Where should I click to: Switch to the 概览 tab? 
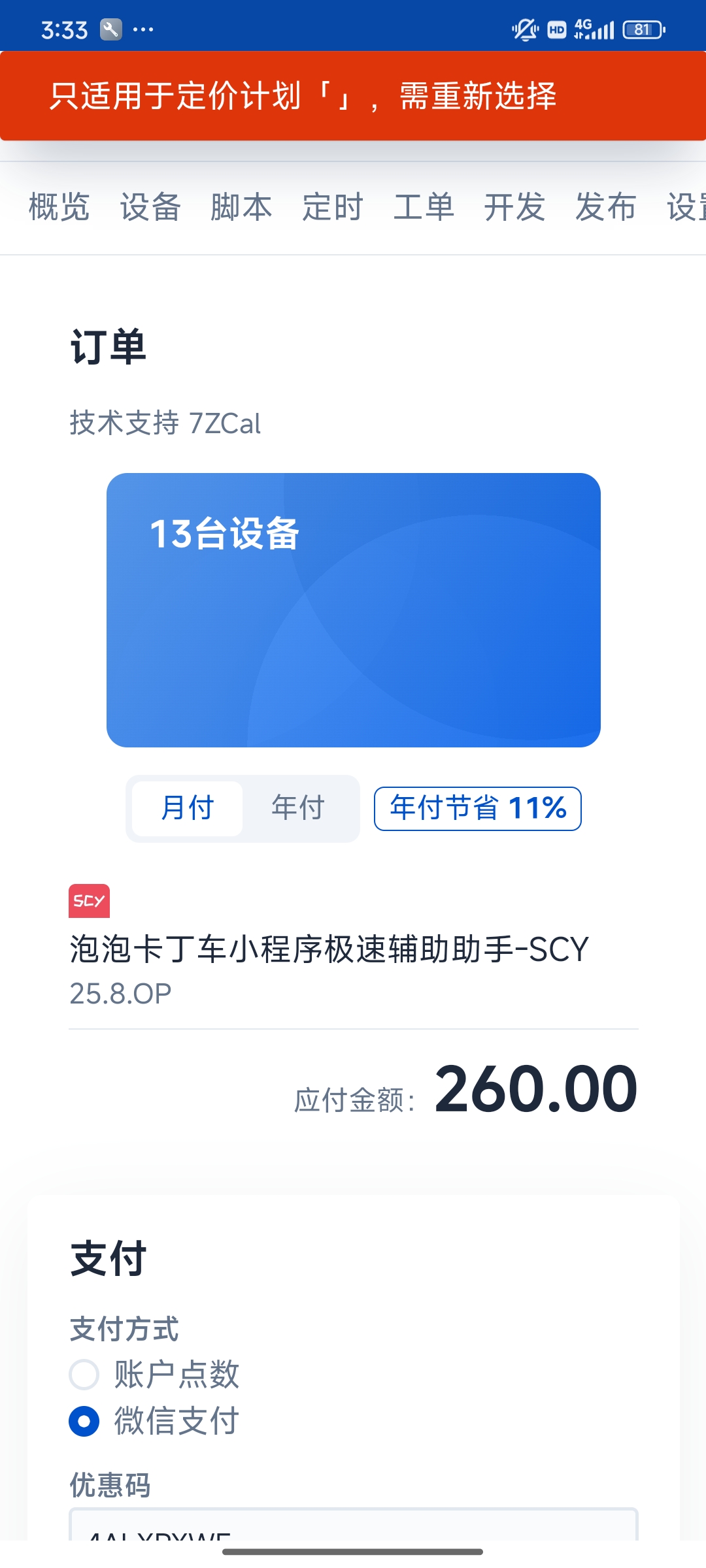[59, 208]
